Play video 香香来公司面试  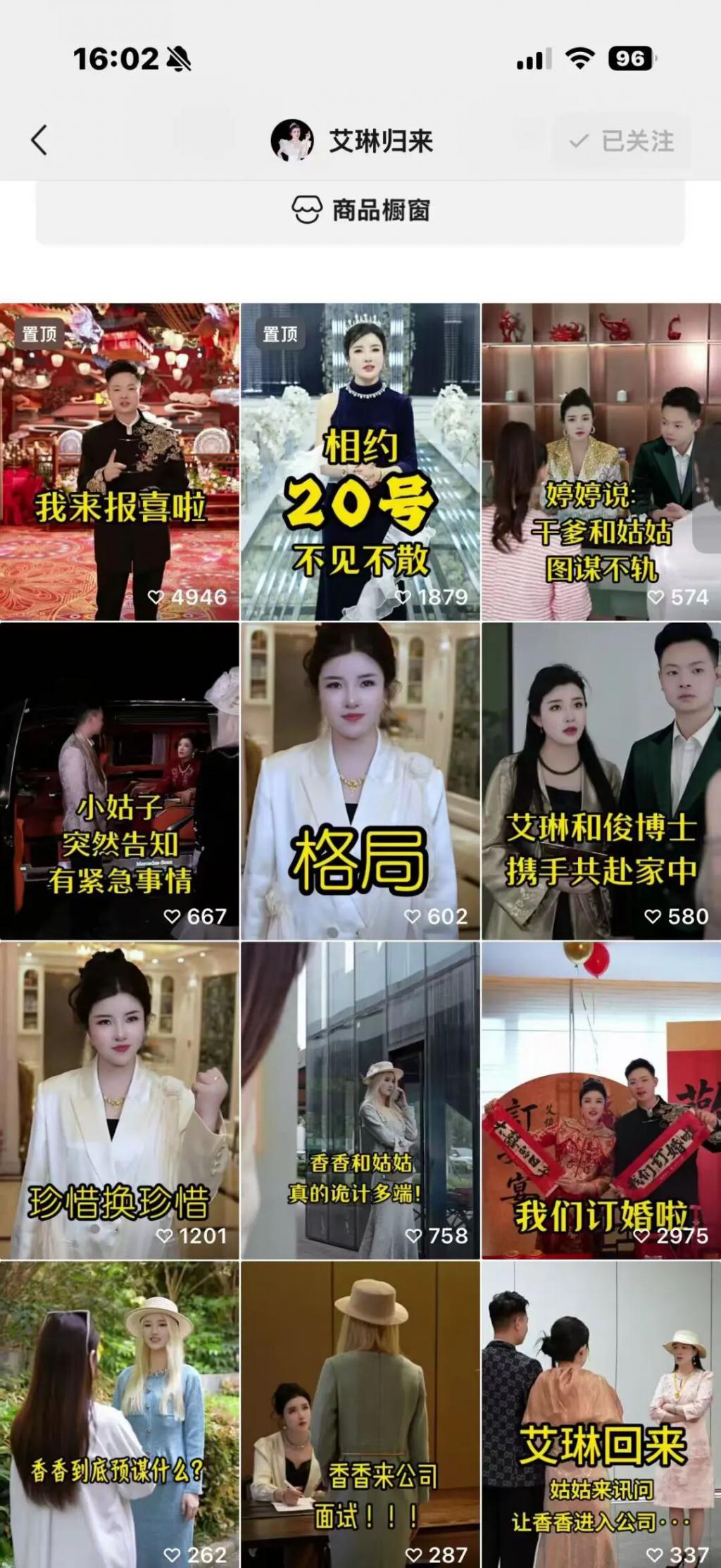point(360,1415)
